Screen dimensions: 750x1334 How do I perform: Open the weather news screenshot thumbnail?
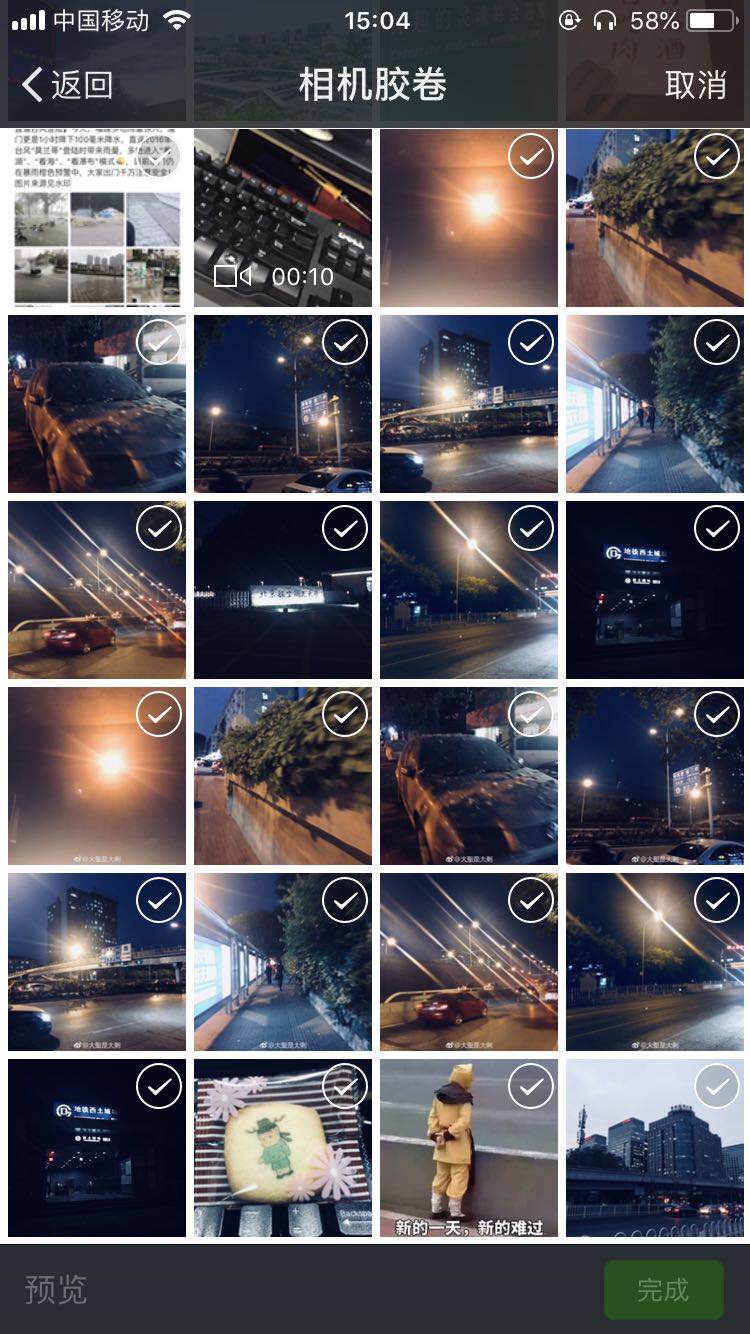[97, 218]
